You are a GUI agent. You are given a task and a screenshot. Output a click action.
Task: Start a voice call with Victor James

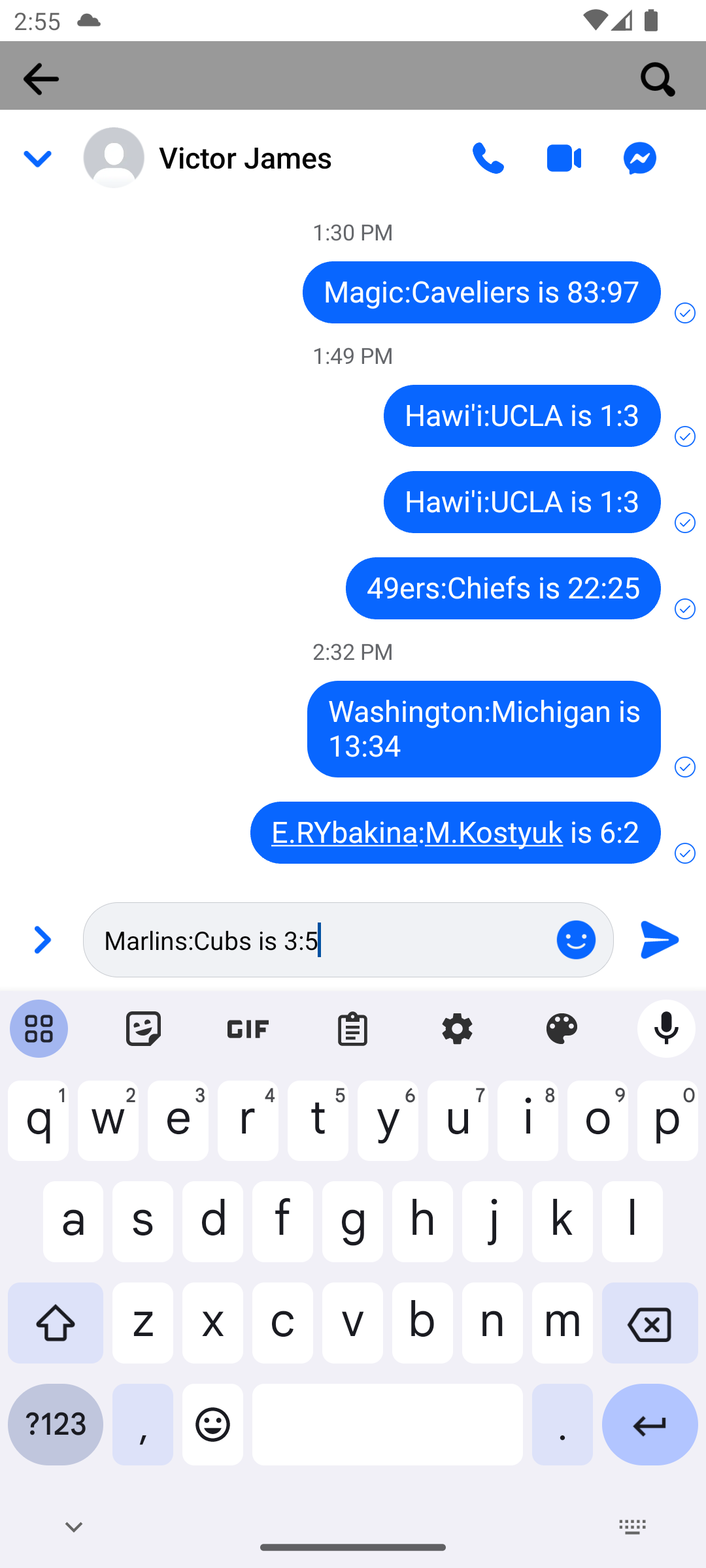(488, 158)
